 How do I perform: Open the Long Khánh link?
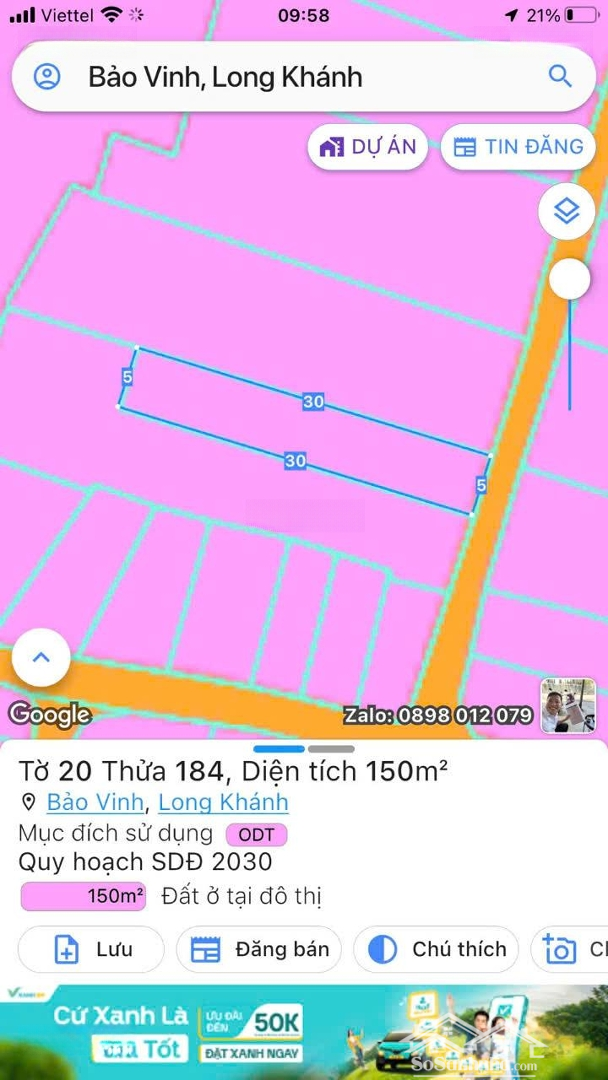(x=223, y=802)
